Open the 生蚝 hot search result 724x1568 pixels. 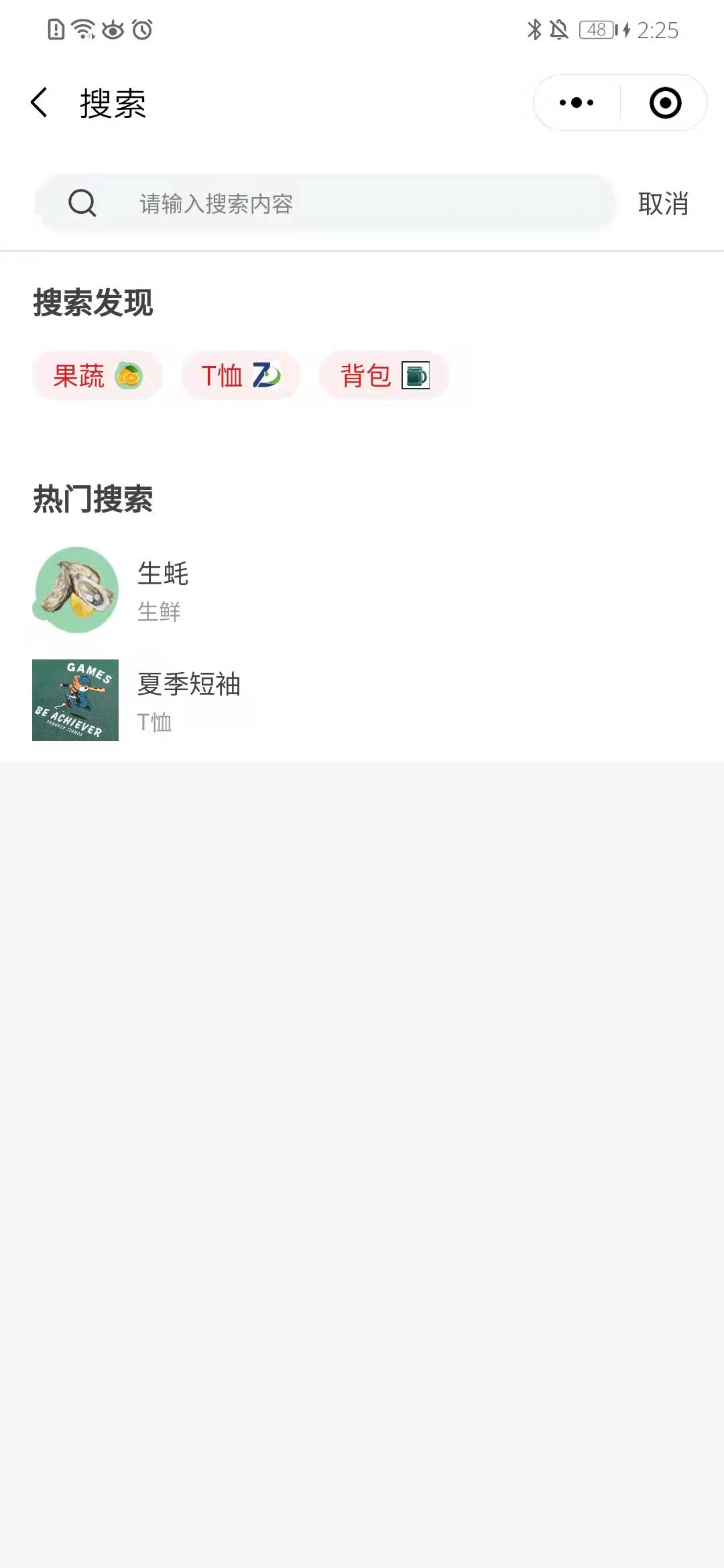(x=162, y=590)
